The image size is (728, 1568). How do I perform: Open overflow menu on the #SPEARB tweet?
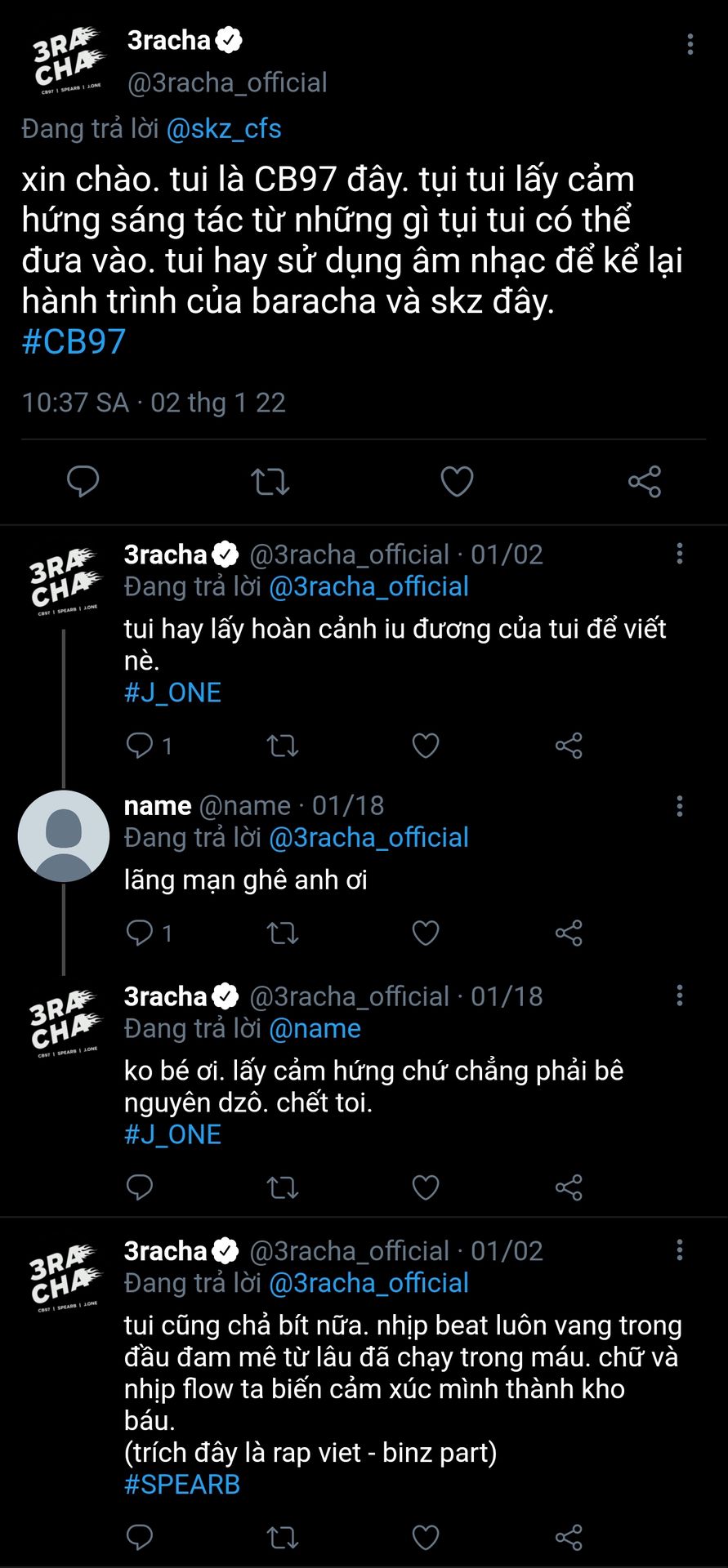click(x=679, y=1249)
